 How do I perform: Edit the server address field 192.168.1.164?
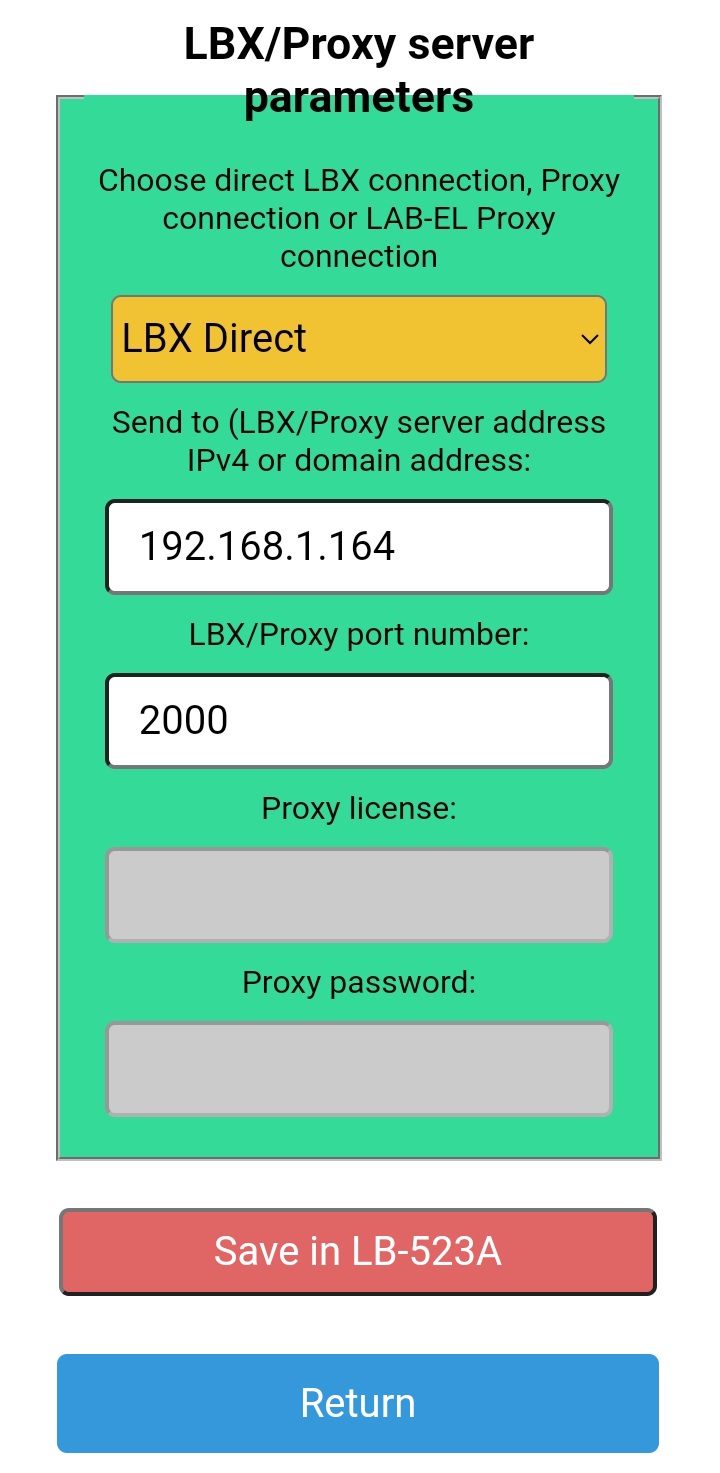(358, 547)
